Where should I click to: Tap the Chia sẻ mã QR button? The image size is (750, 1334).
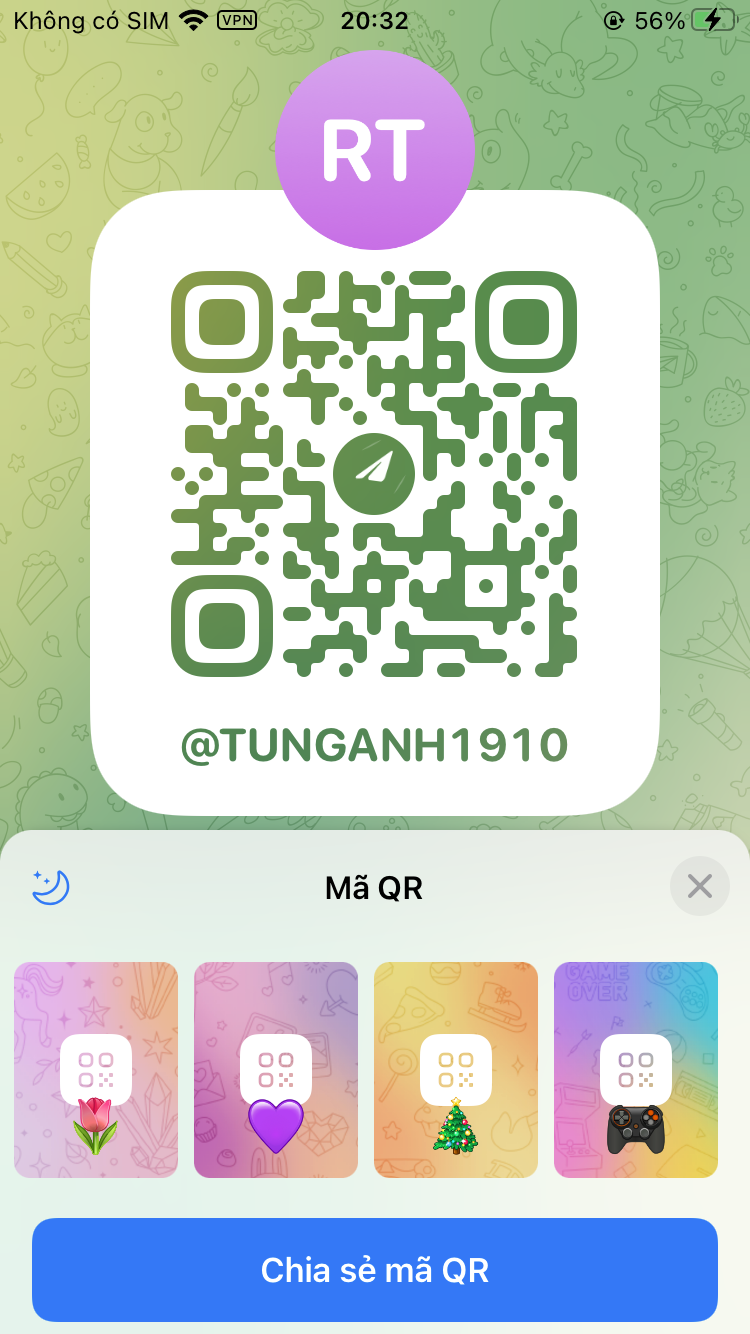point(375,1270)
